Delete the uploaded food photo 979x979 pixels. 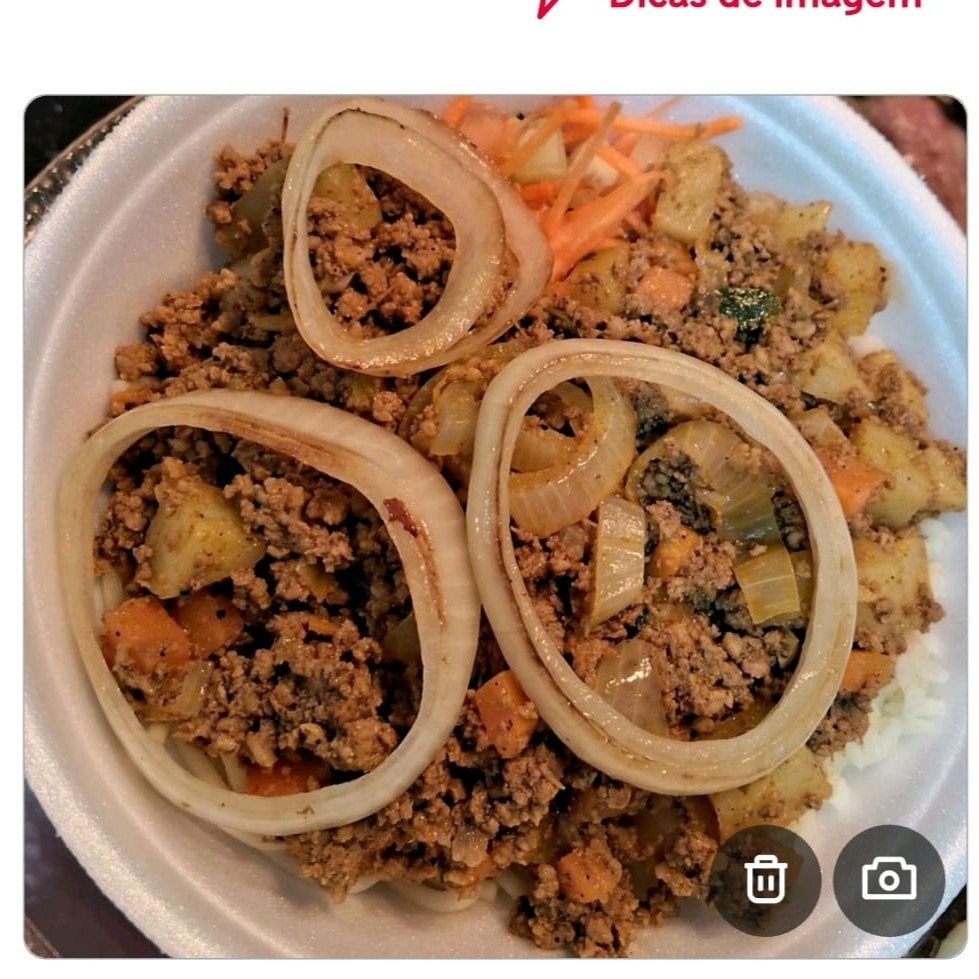pyautogui.click(x=766, y=880)
